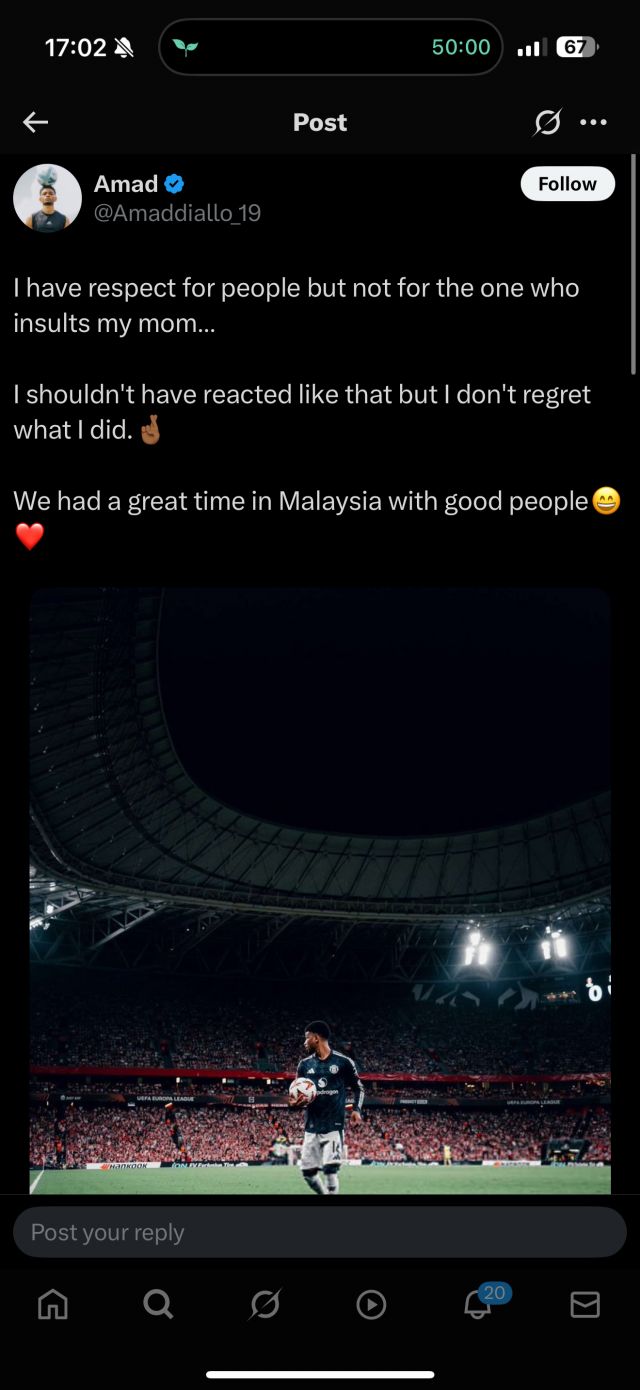Switch to the Search tab
Viewport: 640px width, 1390px height.
[x=158, y=1304]
